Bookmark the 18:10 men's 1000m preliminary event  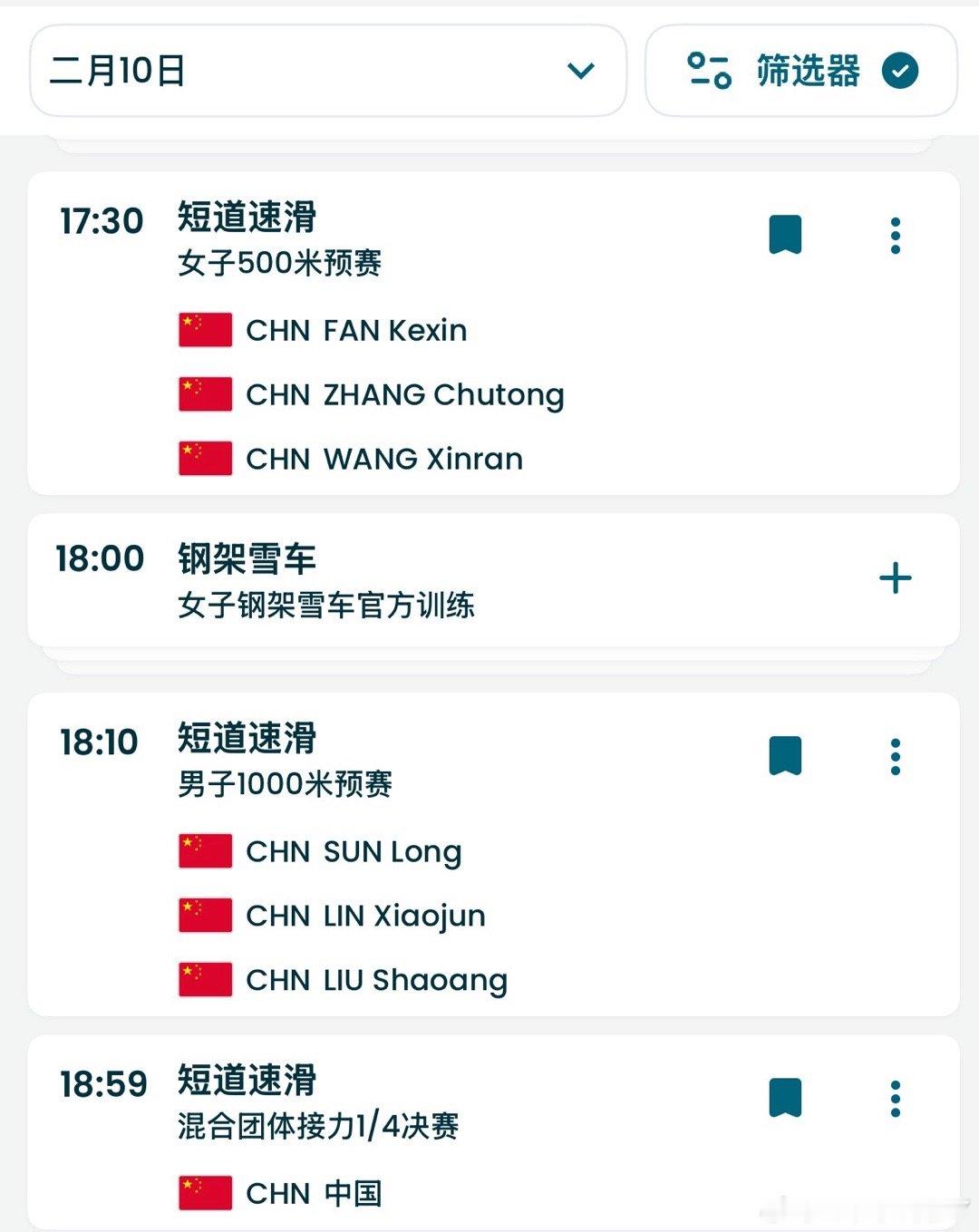(x=785, y=755)
